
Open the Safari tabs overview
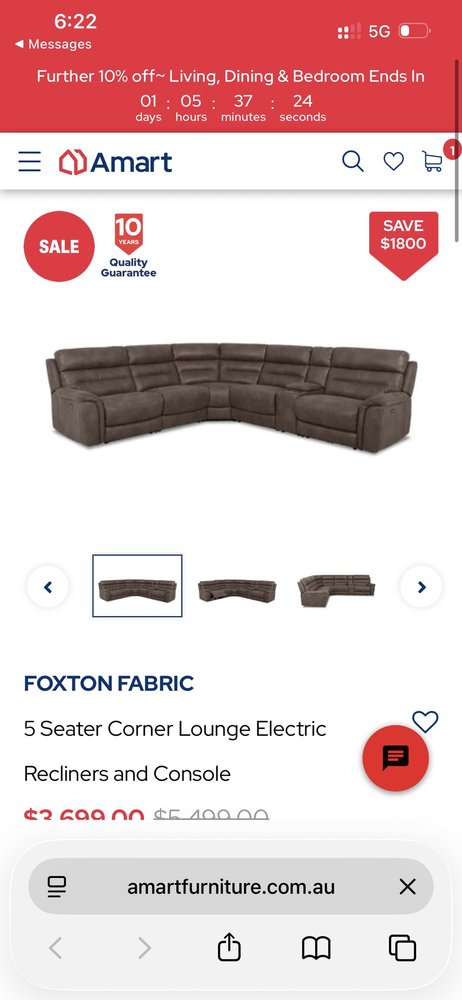coord(403,948)
